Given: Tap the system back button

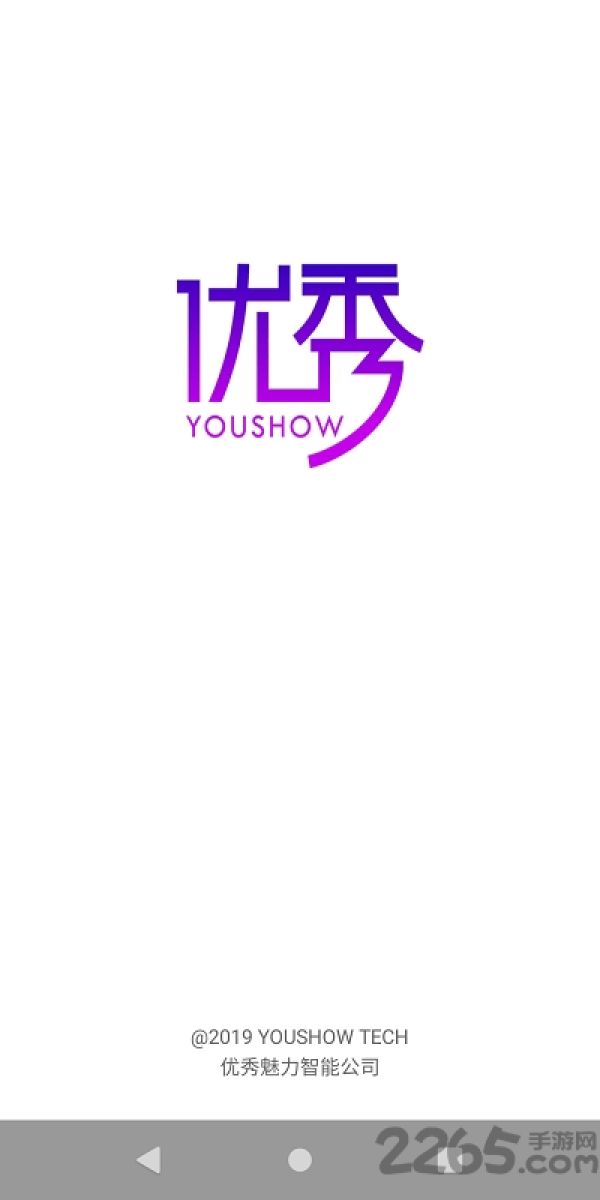Looking at the screenshot, I should coord(149,1160).
